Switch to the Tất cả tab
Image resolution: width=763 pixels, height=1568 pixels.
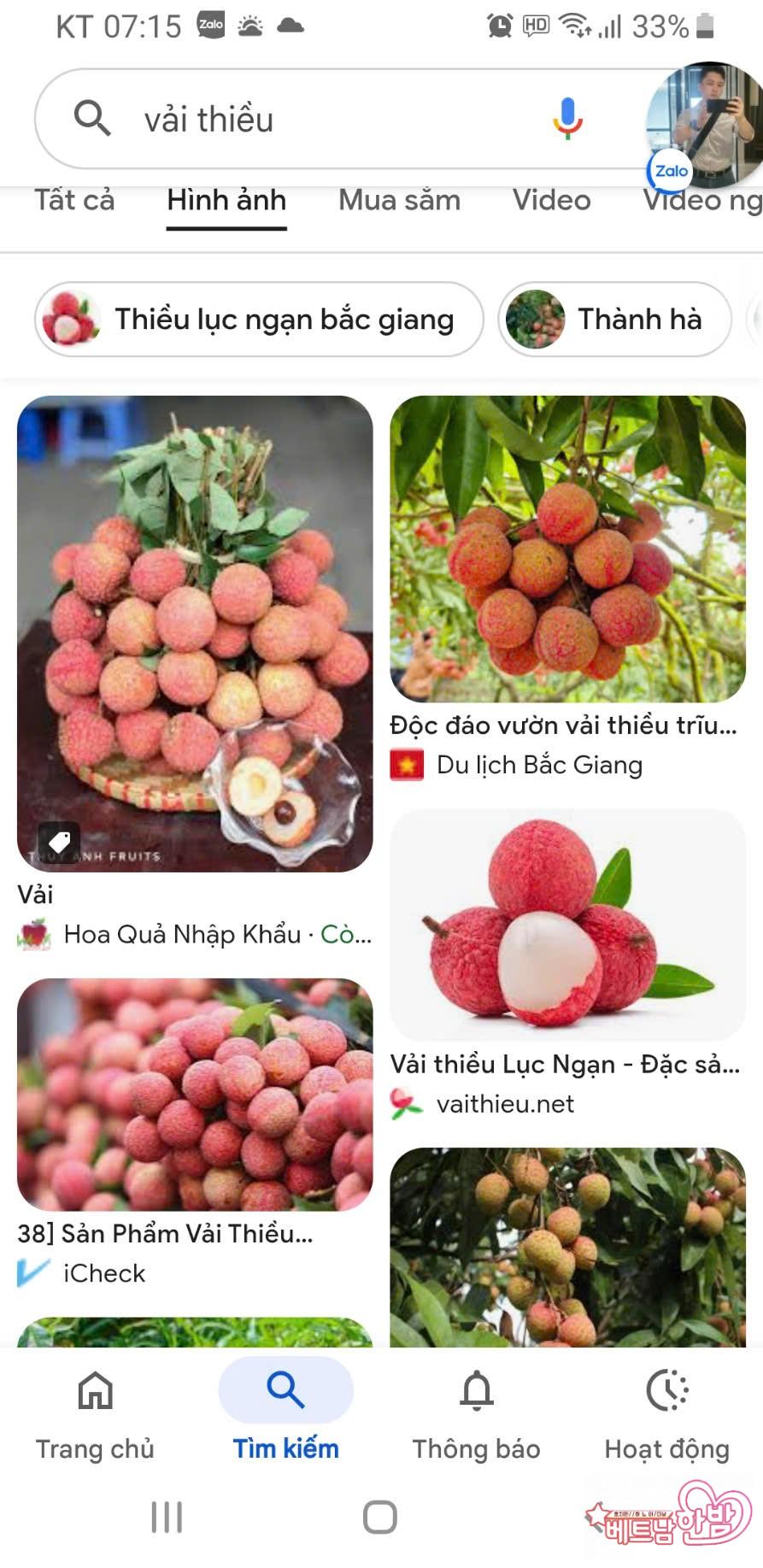[74, 200]
